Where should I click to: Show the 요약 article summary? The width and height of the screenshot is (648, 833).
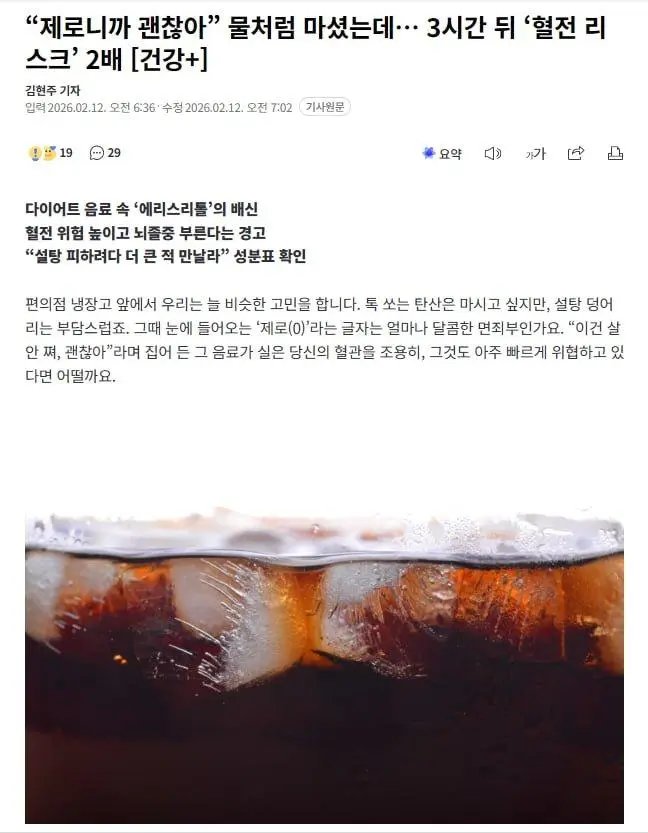(442, 153)
